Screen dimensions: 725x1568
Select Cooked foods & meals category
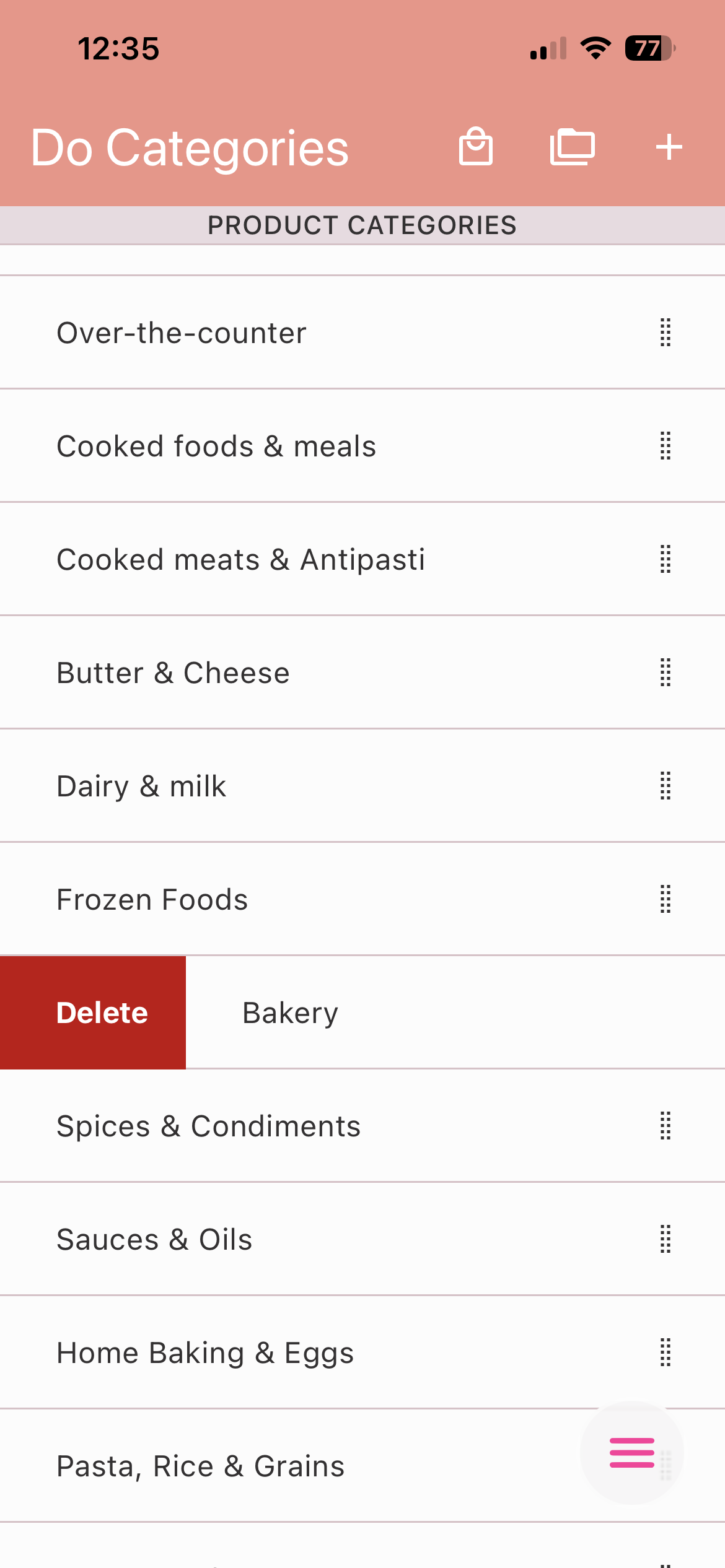[x=216, y=446]
